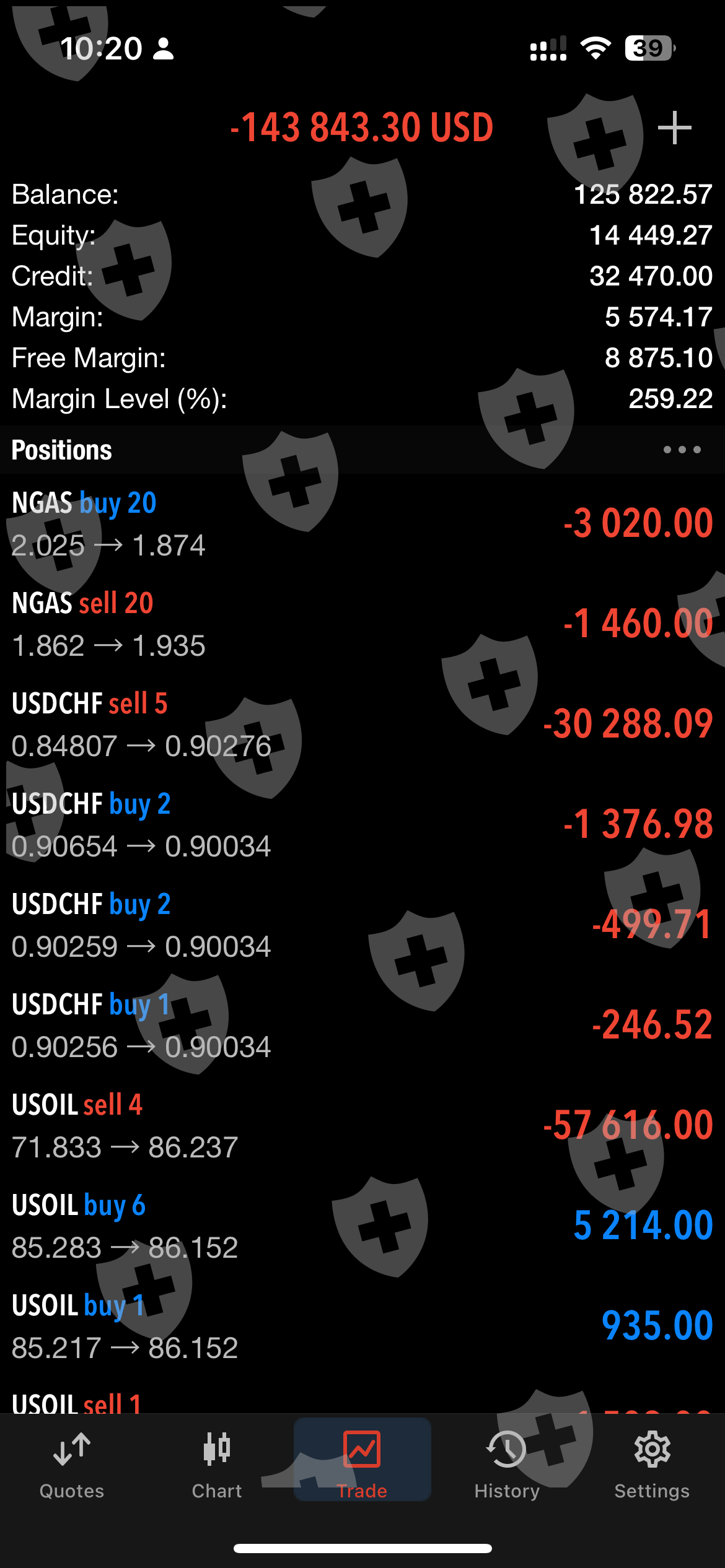Select the Trade tab

[x=362, y=1465]
